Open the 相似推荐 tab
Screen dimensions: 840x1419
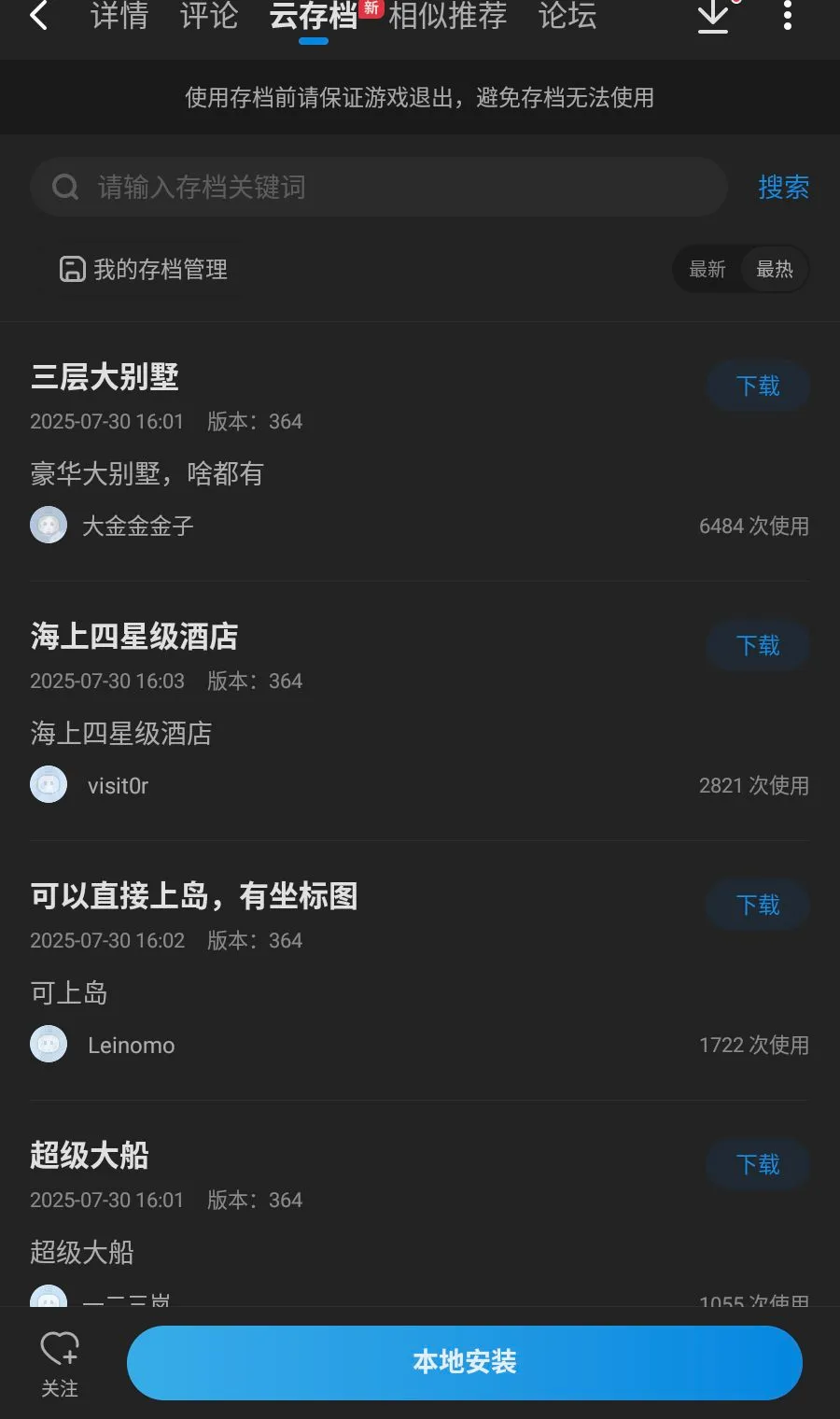pyautogui.click(x=448, y=16)
